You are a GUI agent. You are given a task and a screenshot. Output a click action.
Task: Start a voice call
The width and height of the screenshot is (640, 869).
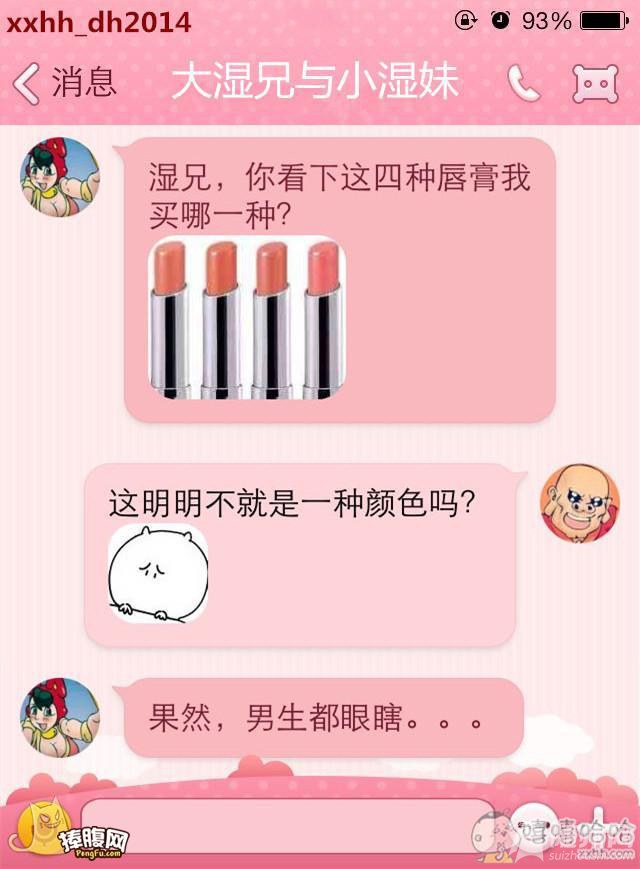(522, 84)
